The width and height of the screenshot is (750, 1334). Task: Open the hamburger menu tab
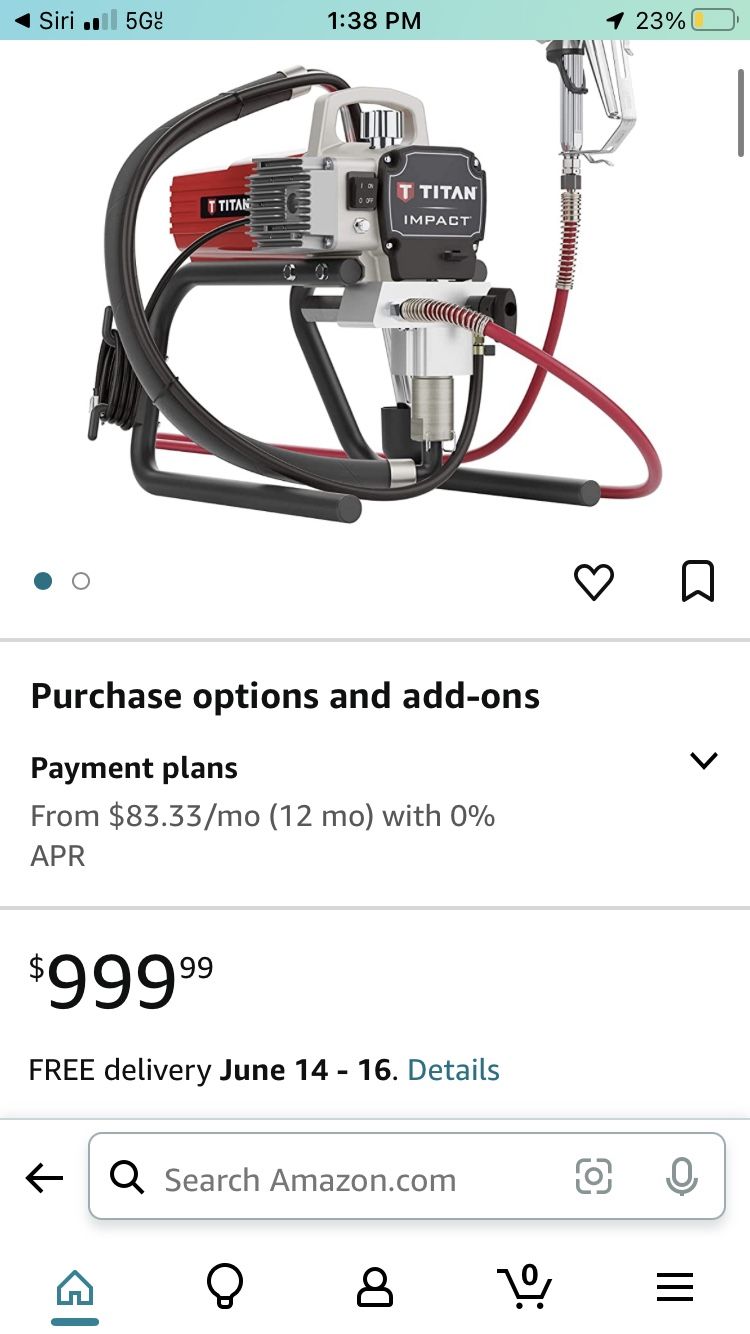675,1287
